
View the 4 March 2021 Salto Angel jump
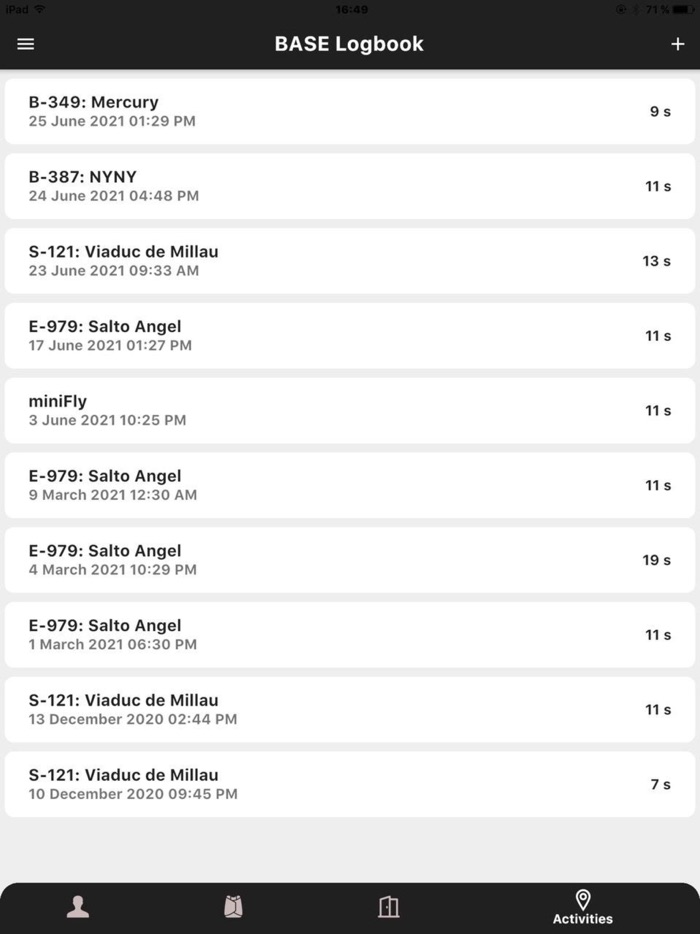click(x=349, y=560)
